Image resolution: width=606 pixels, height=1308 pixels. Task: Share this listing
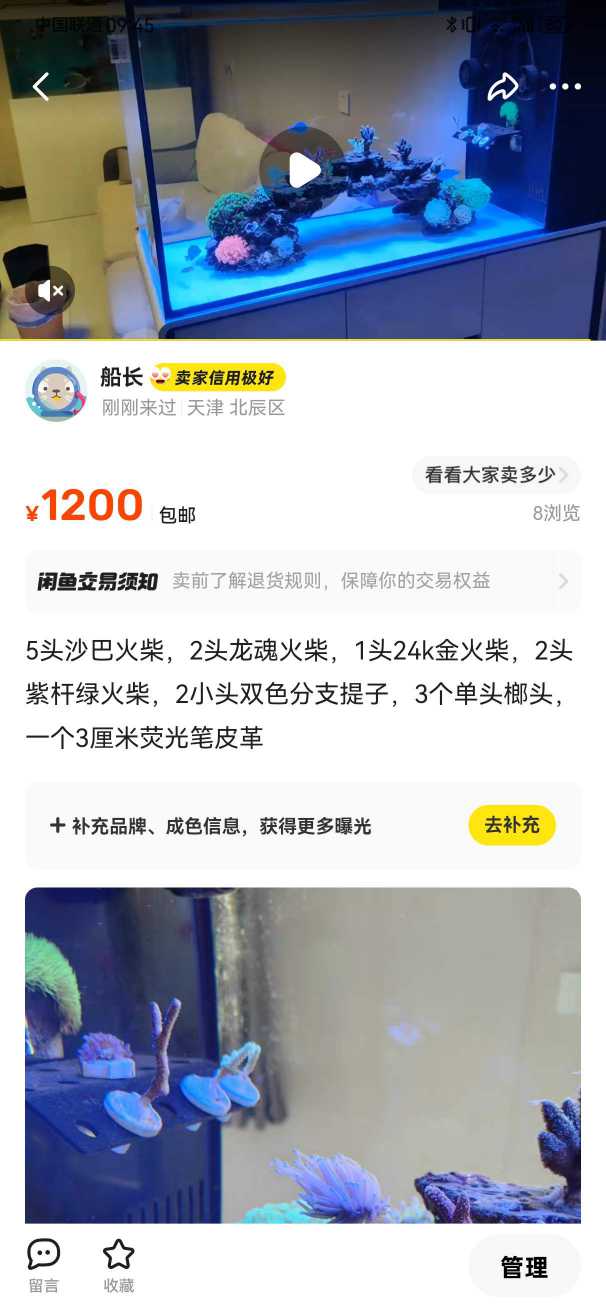(x=503, y=87)
